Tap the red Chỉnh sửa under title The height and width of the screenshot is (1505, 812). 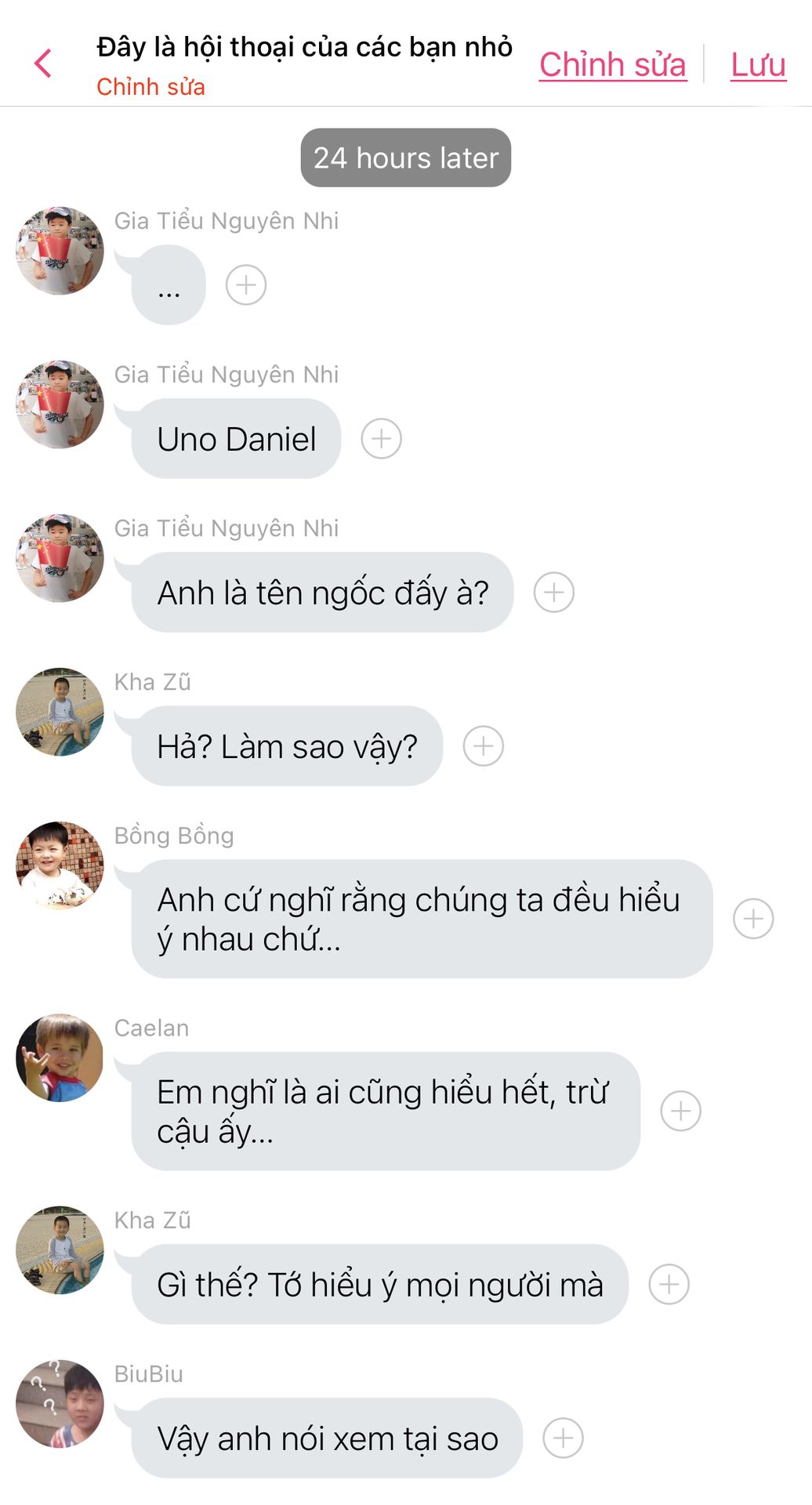tap(150, 87)
